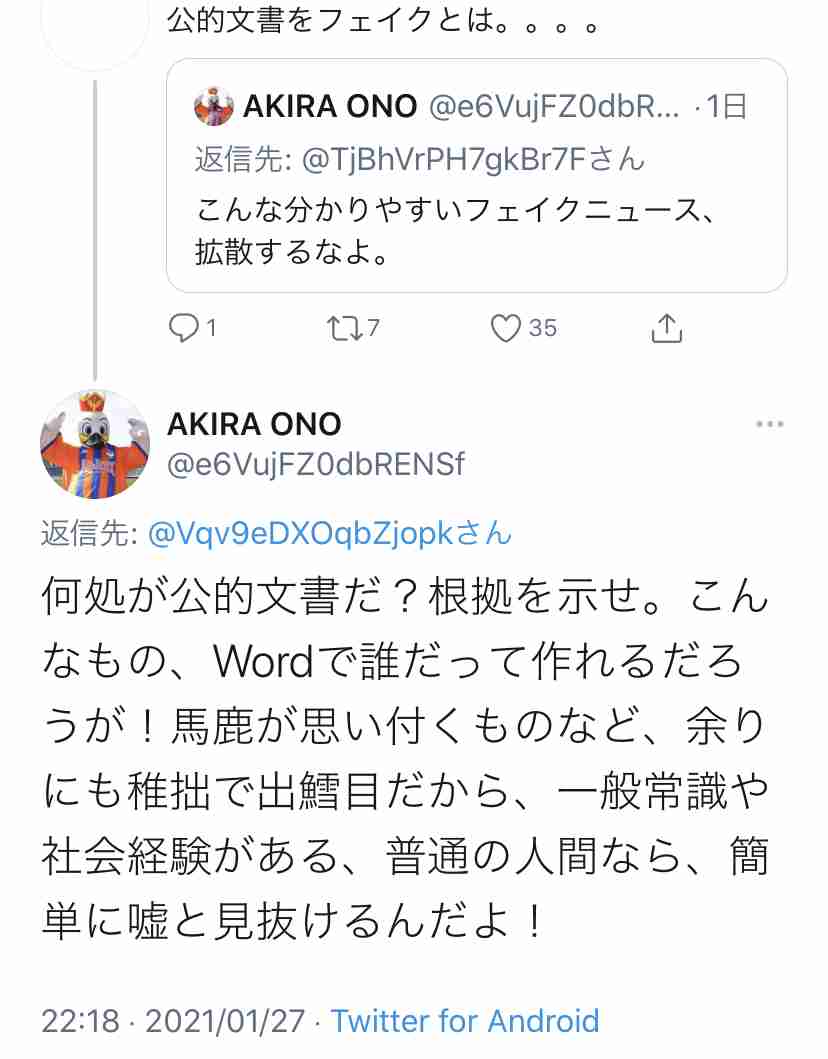Open the more options menu on AKIRA ONO's tweet

[769, 425]
